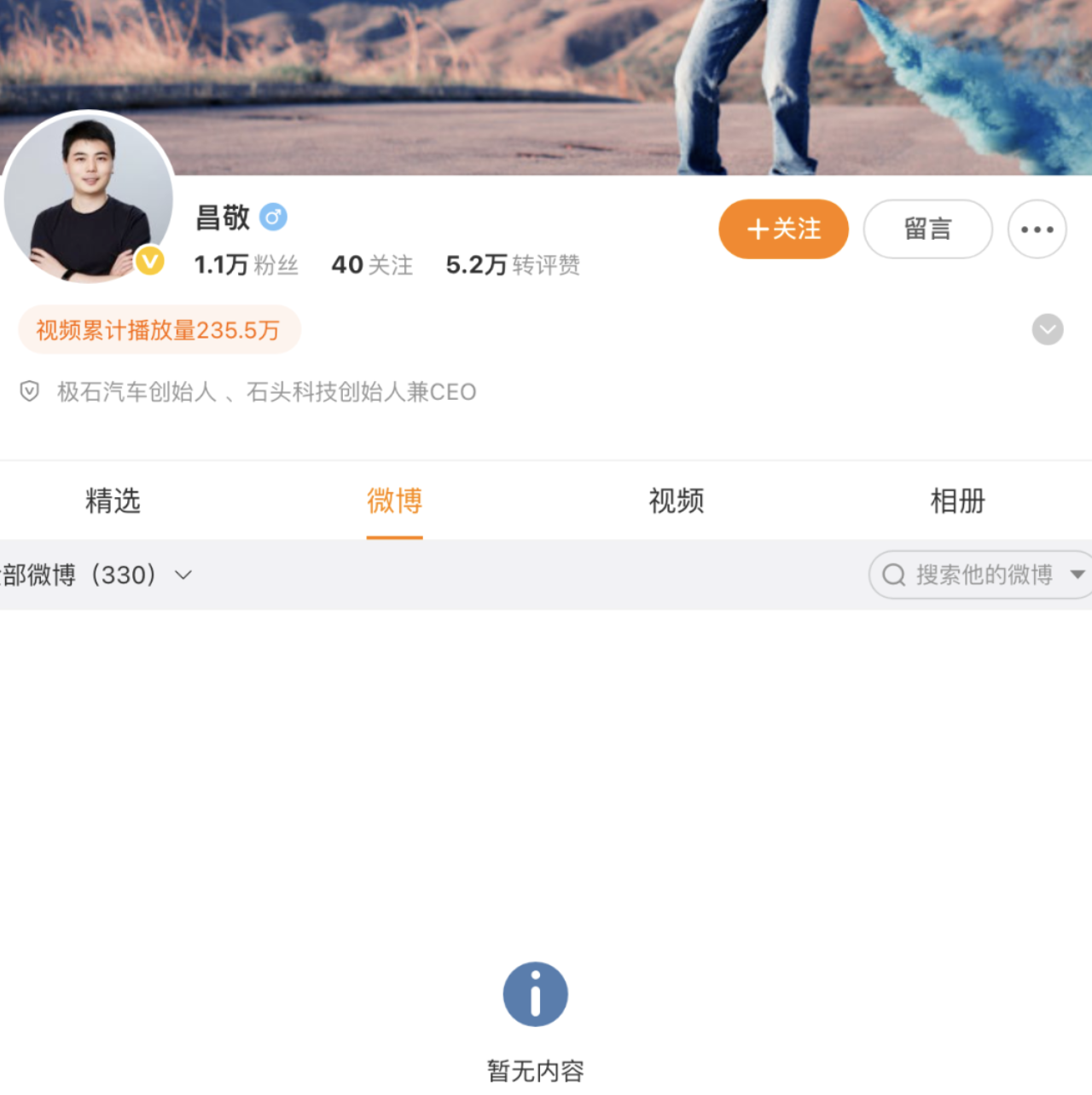Open the three-dot more options menu

[1037, 229]
